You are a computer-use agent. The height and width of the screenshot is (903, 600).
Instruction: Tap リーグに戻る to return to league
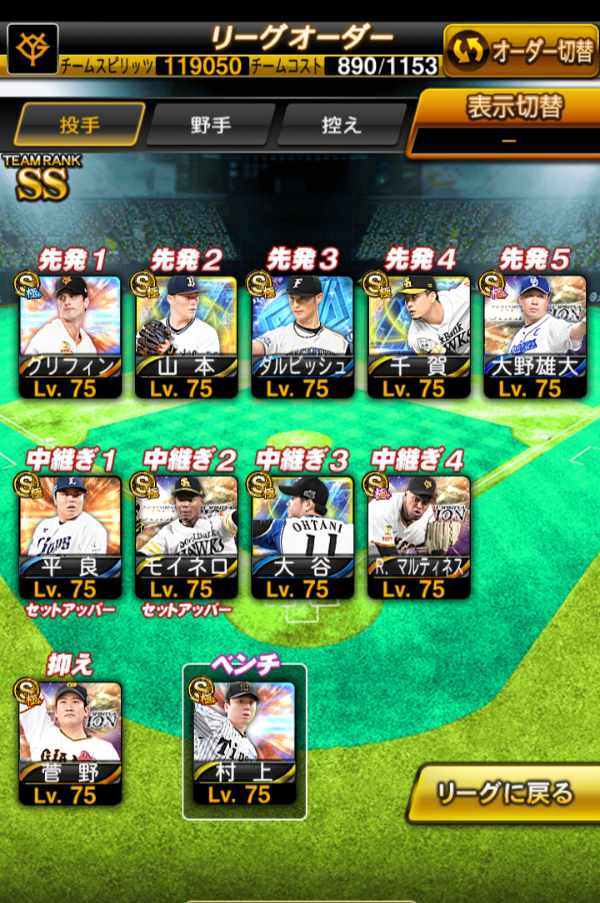tap(504, 794)
